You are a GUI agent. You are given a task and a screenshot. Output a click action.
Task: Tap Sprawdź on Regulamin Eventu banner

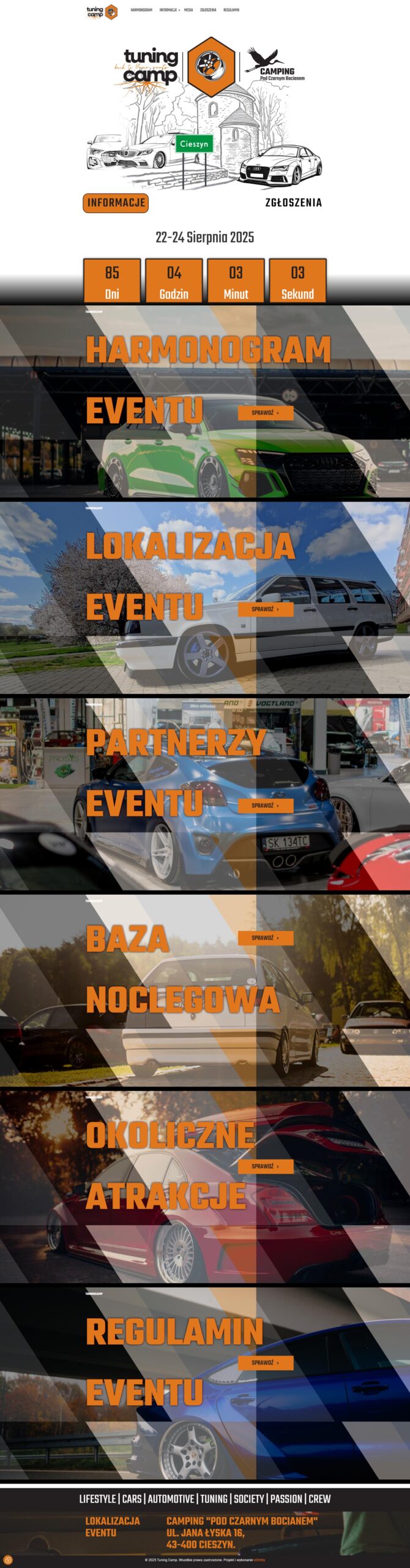[x=265, y=1363]
